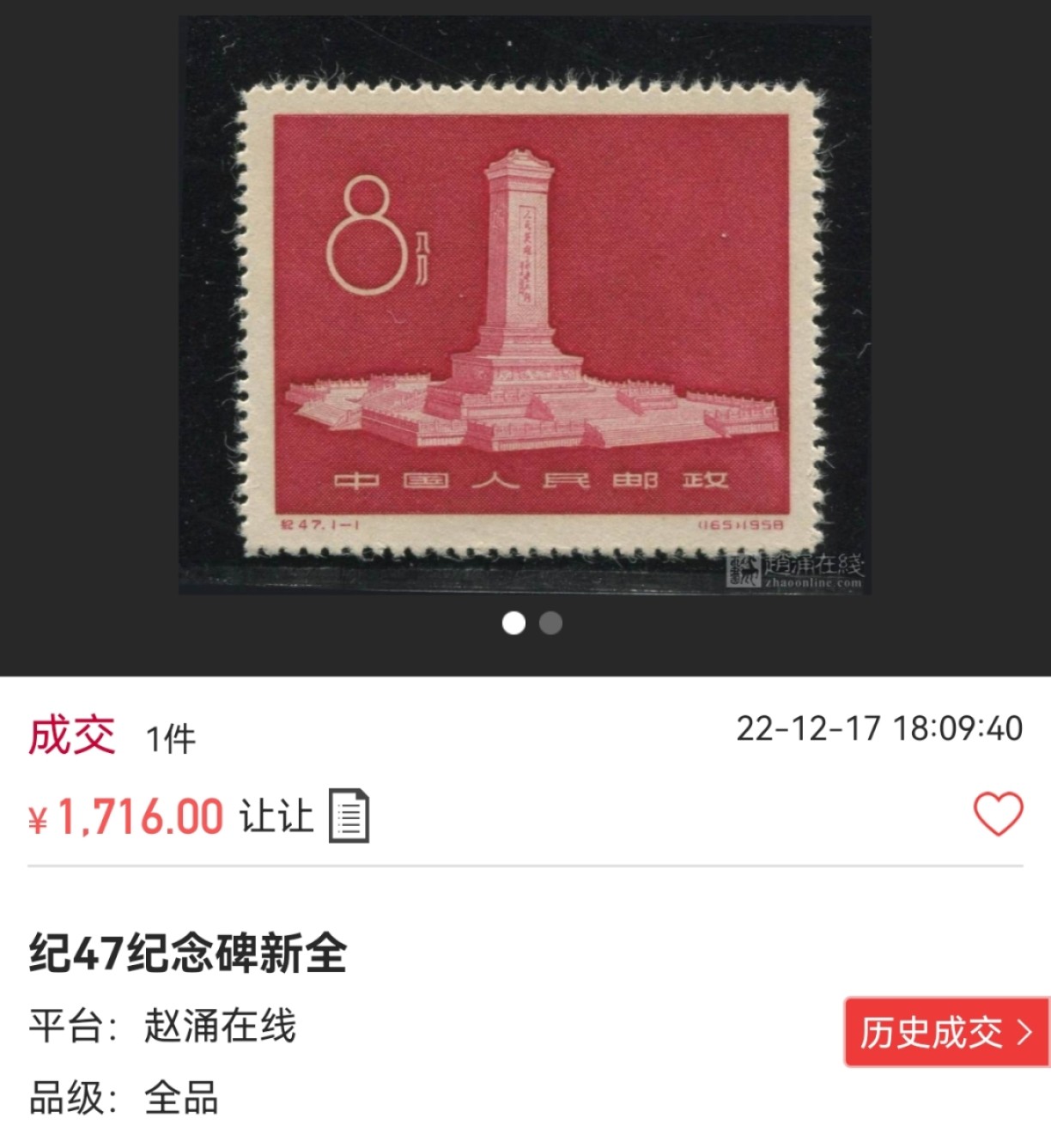The height and width of the screenshot is (1148, 1051).
Task: Add this stamp to favorites with heart
Action: [998, 813]
